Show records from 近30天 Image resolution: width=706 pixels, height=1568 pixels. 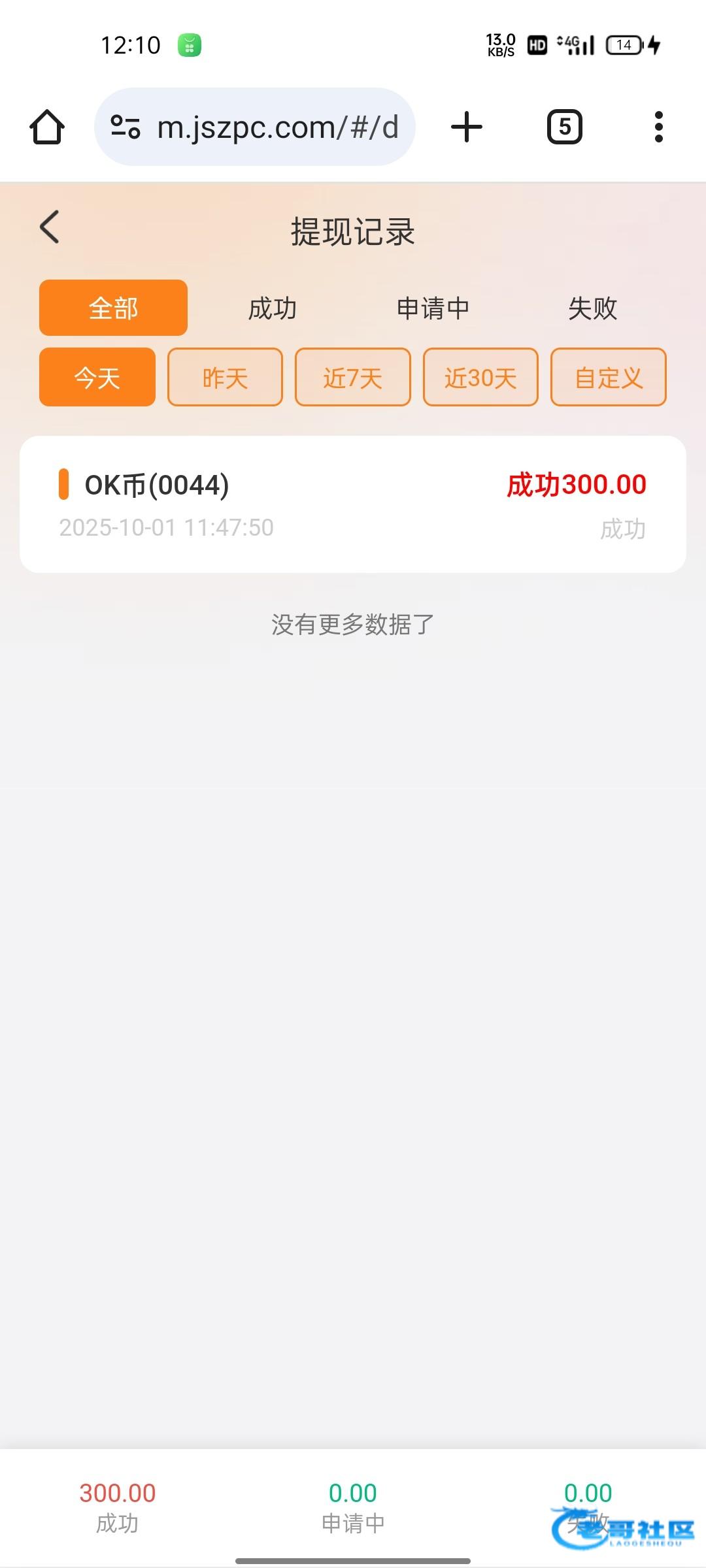tap(480, 377)
